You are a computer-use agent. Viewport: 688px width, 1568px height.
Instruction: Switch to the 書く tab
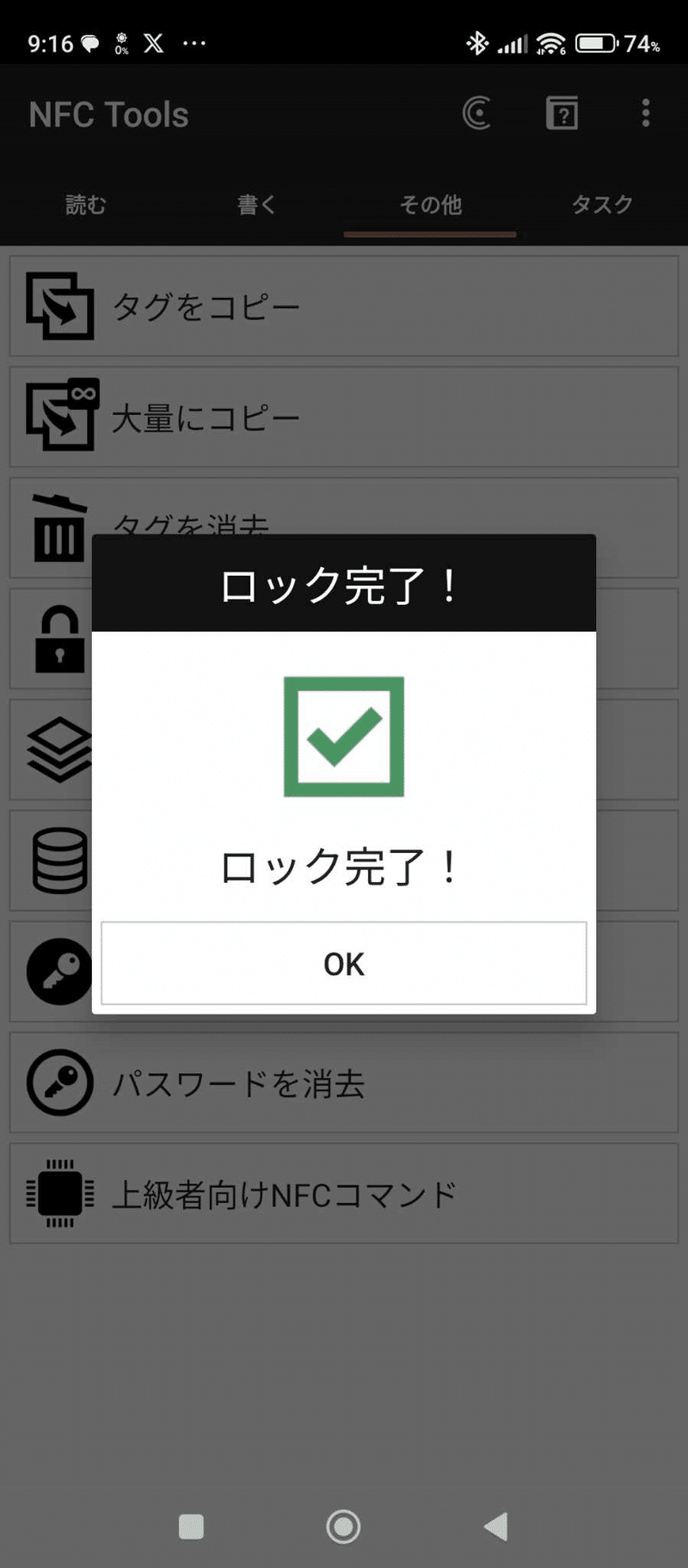(257, 204)
